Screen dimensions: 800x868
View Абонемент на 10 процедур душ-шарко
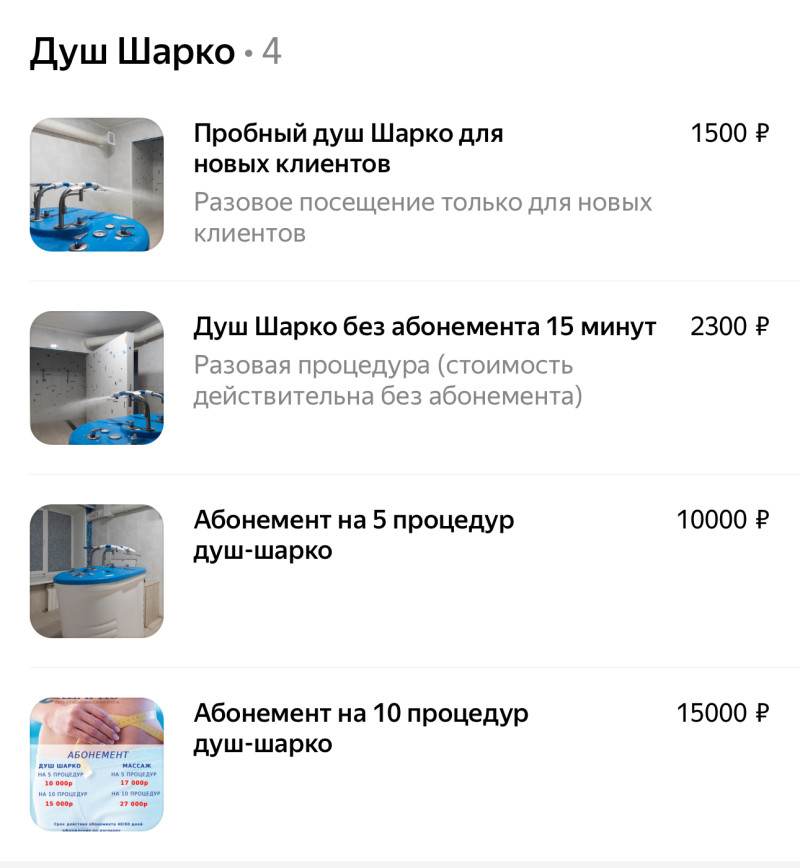[360, 728]
